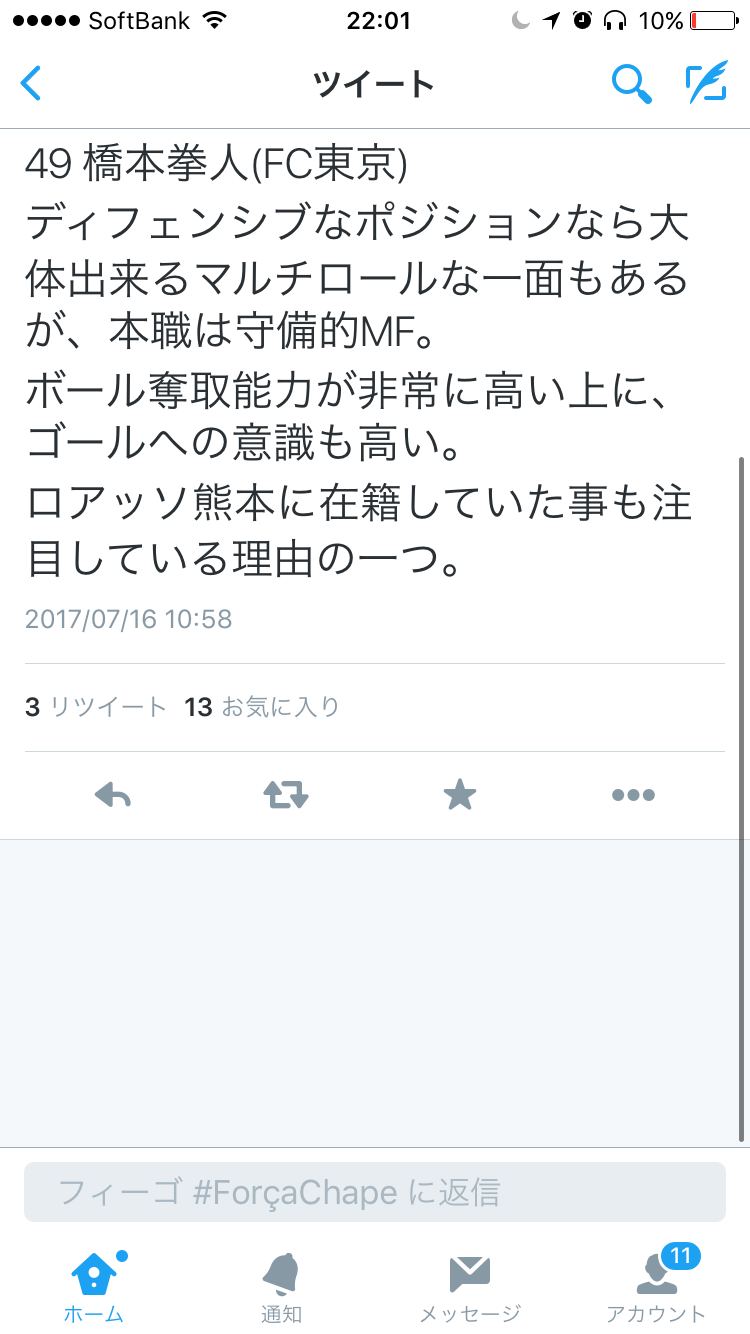Go back from the ツイート screen
This screenshot has width=750, height=1334.
(x=32, y=84)
